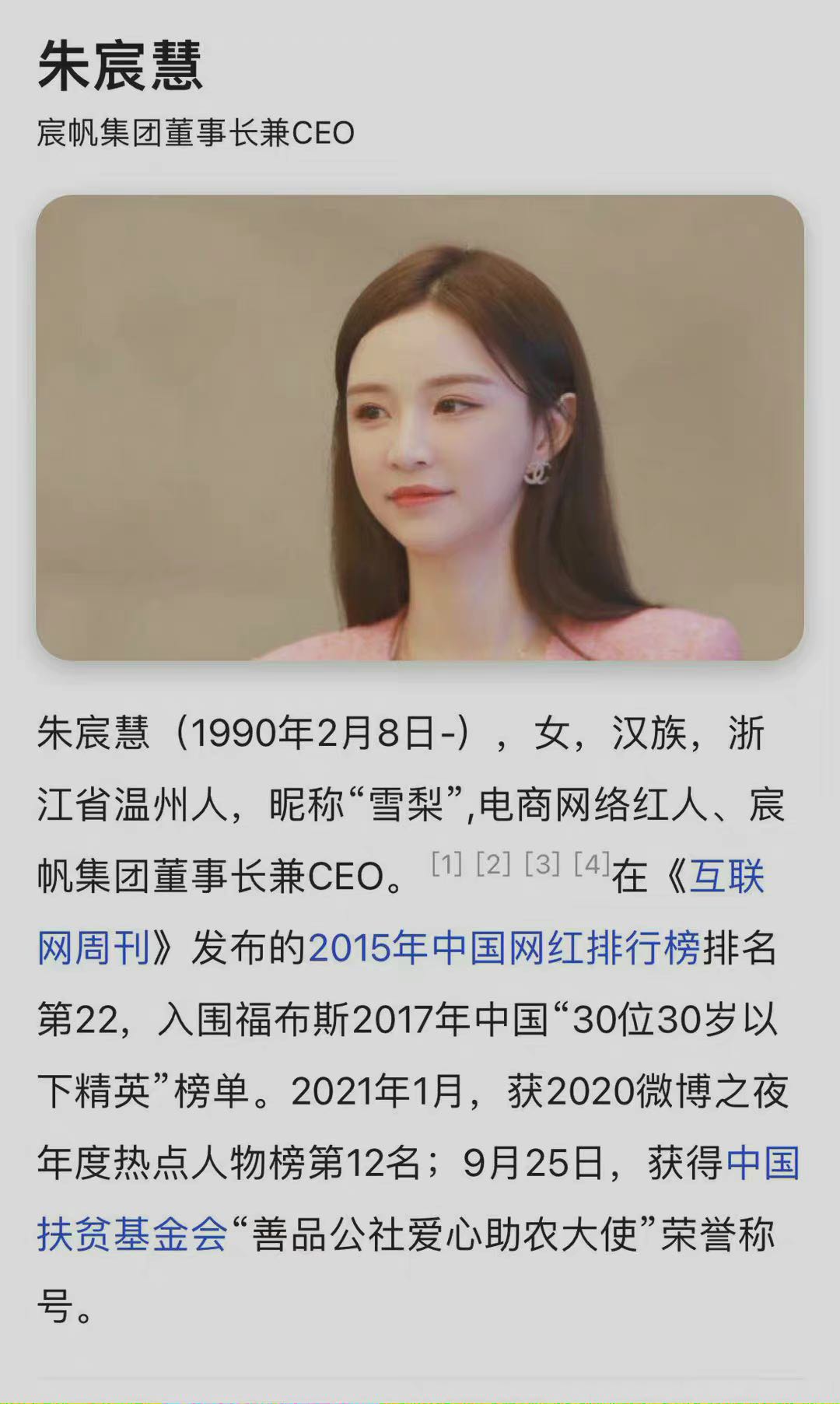Open the 2015年中国网红排行榜 link

505,948
